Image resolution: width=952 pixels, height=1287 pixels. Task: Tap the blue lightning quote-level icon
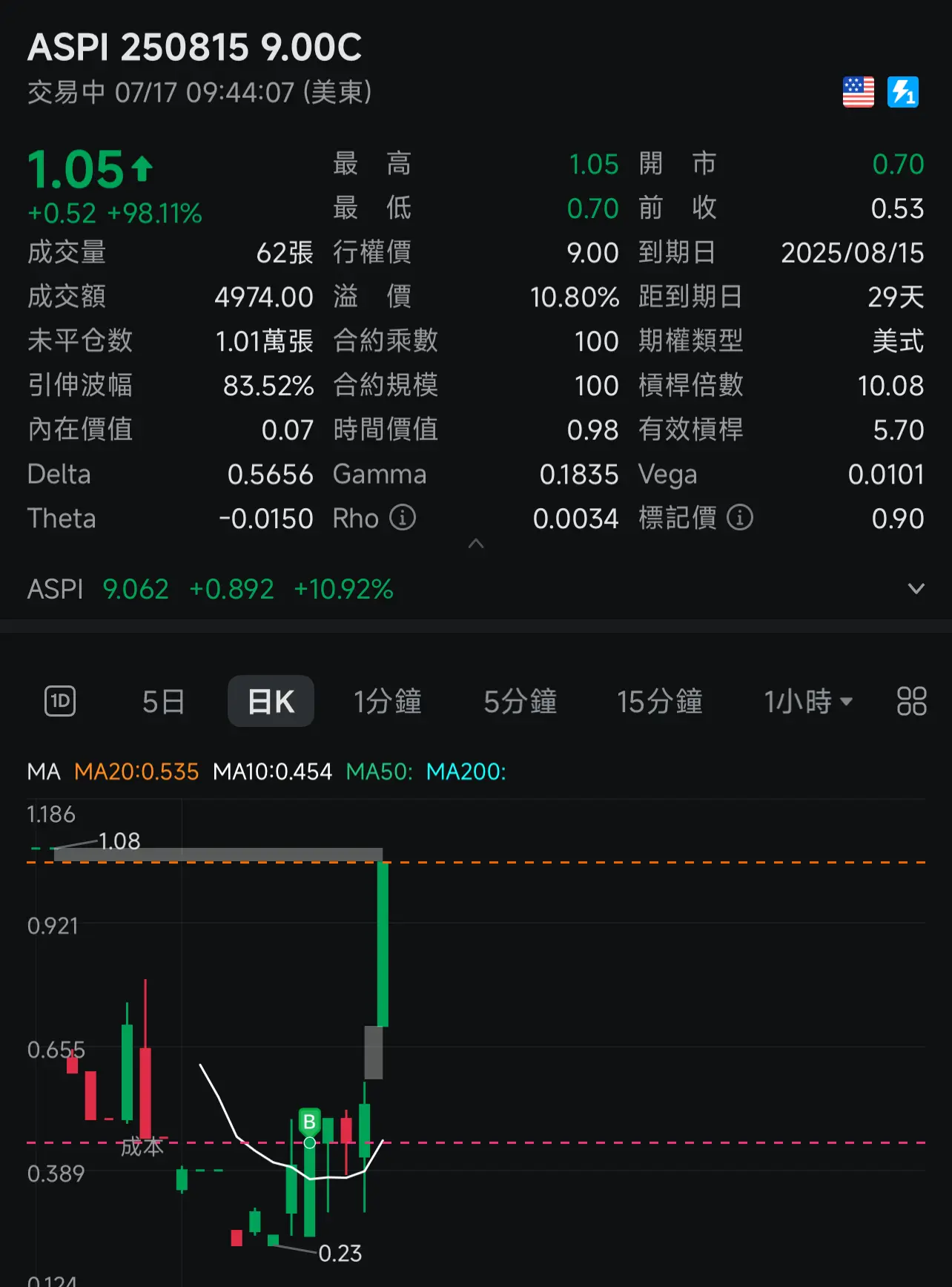pyautogui.click(x=902, y=93)
